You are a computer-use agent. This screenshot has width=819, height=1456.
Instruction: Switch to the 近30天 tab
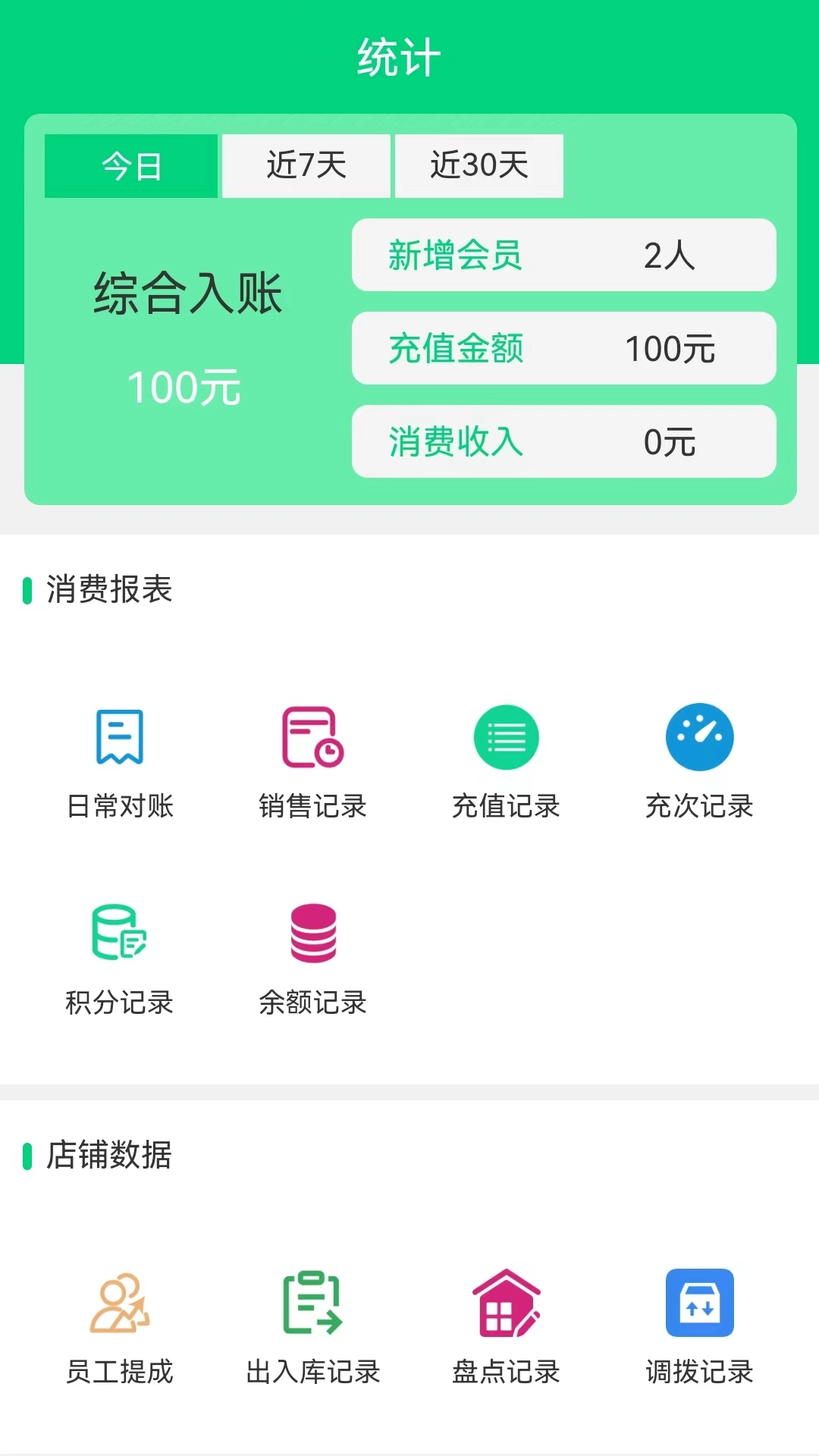479,166
